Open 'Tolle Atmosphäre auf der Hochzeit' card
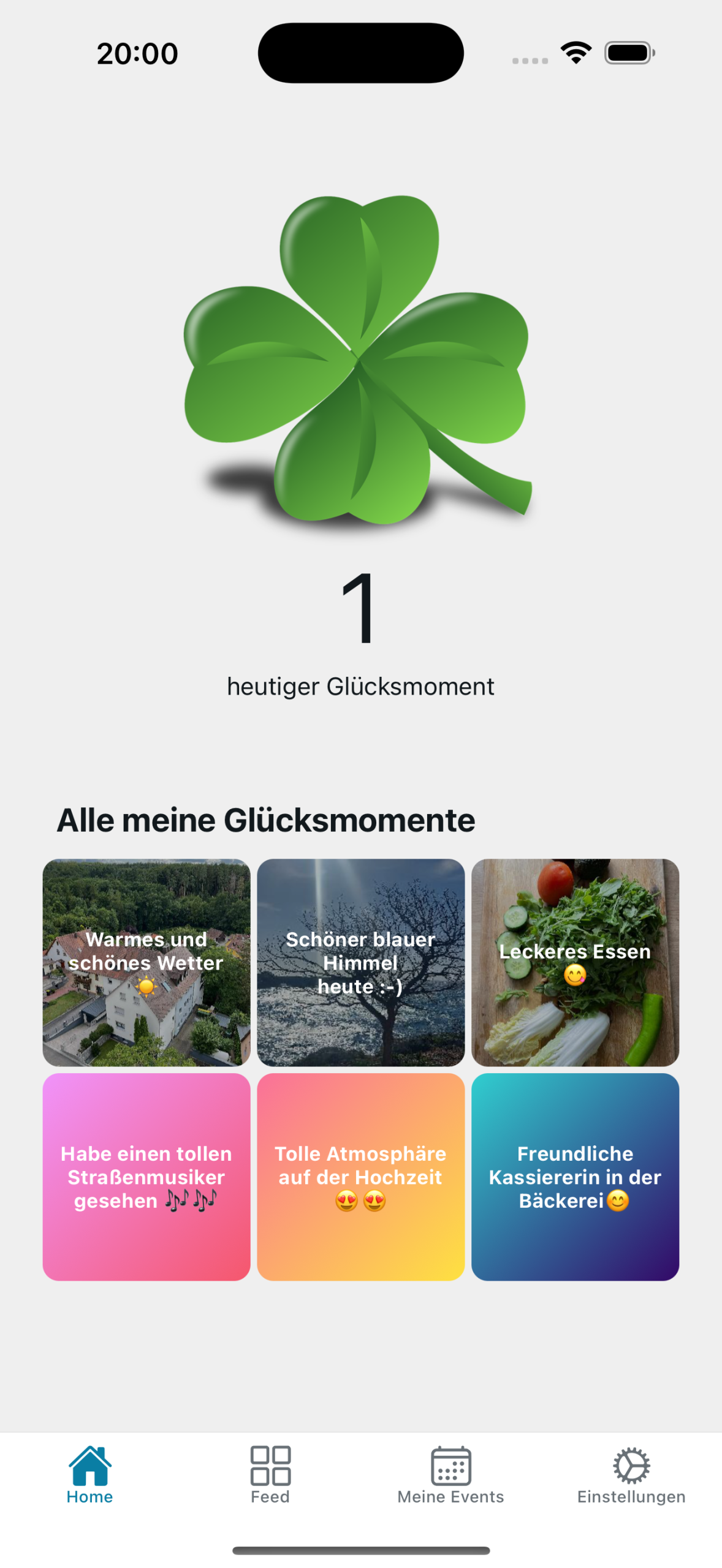722x1568 pixels. click(361, 1177)
